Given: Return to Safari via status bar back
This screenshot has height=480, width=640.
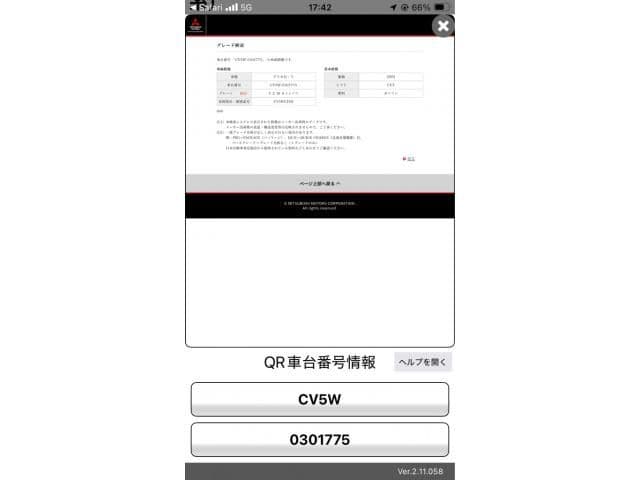Looking at the screenshot, I should point(204,7).
